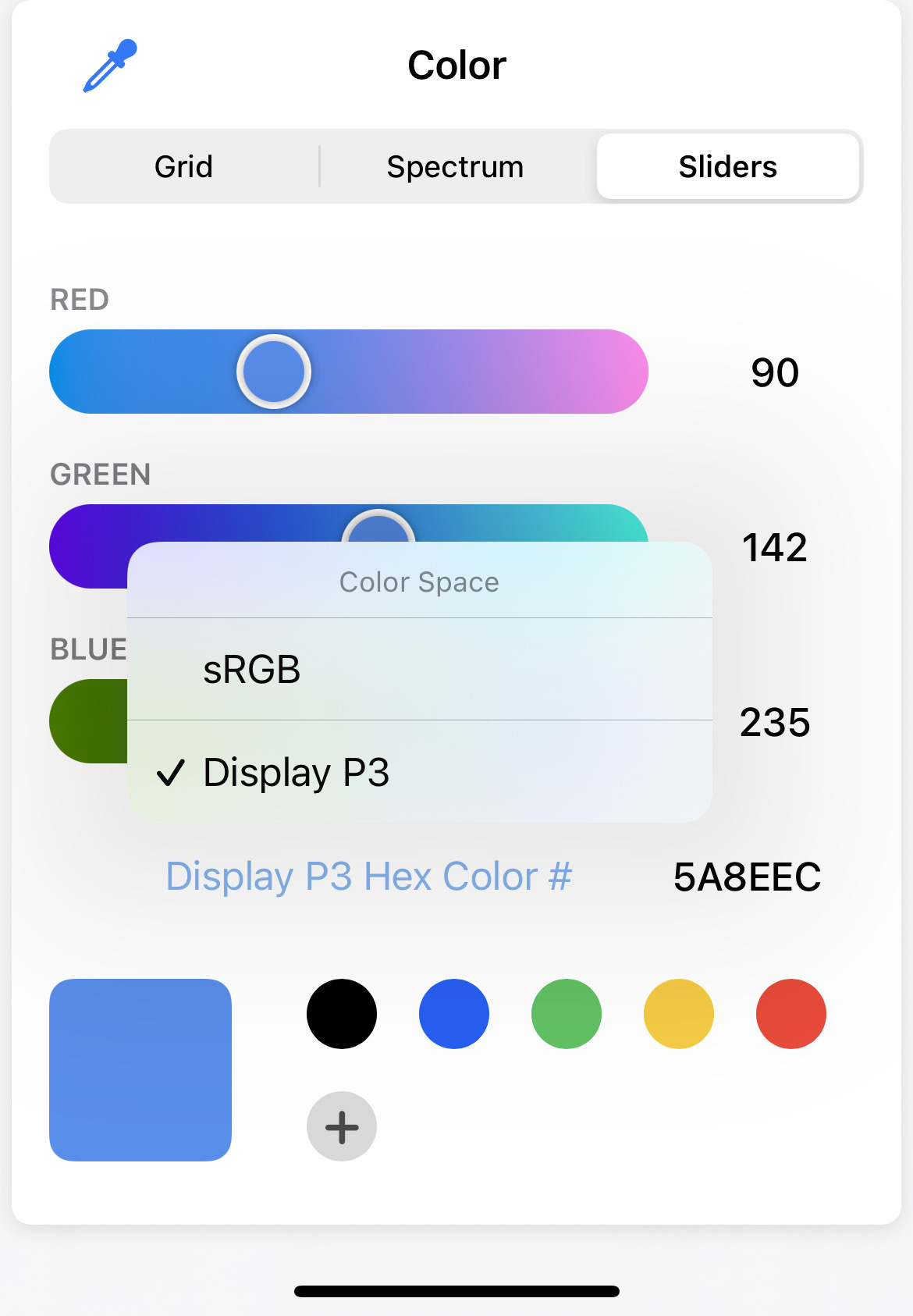
Task: Select the Sliders tab
Action: pos(727,166)
